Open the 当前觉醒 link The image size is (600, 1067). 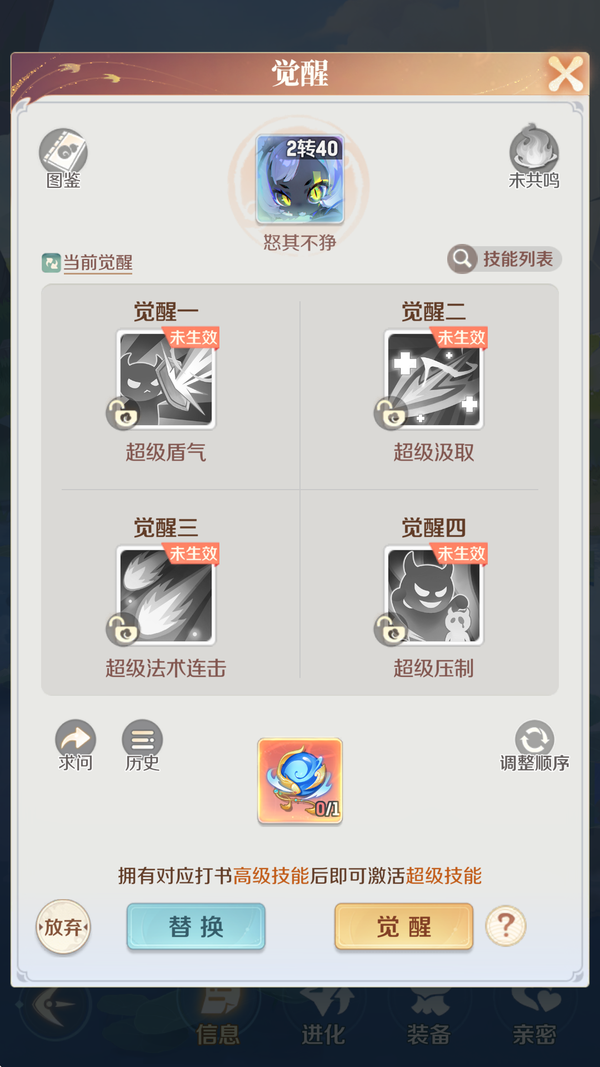click(97, 264)
